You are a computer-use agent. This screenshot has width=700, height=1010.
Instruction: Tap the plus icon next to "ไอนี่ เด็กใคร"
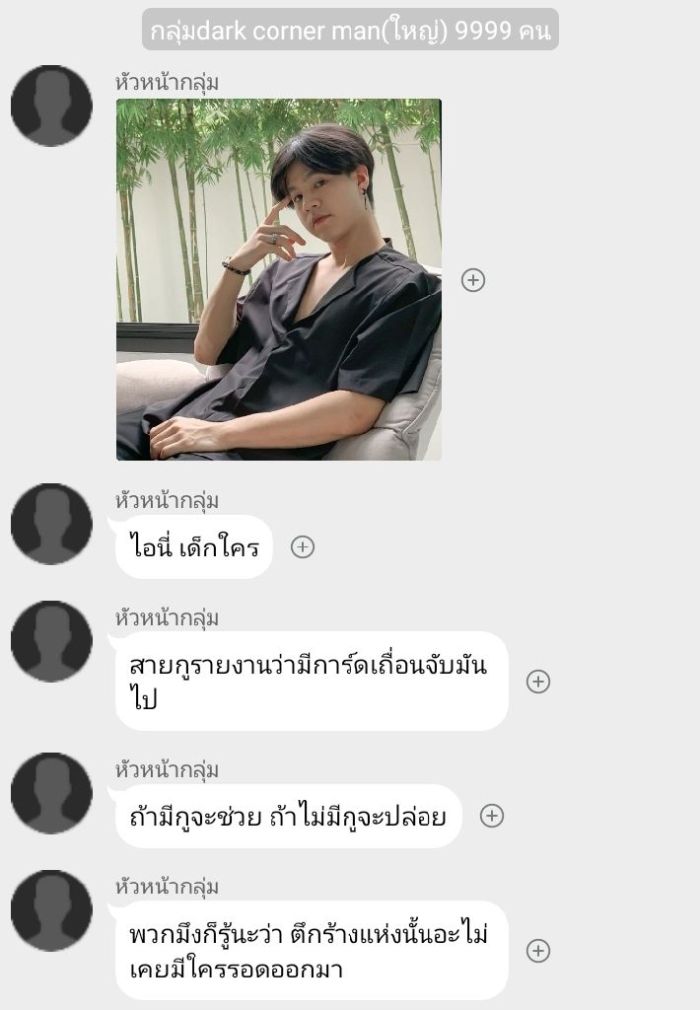pos(302,547)
